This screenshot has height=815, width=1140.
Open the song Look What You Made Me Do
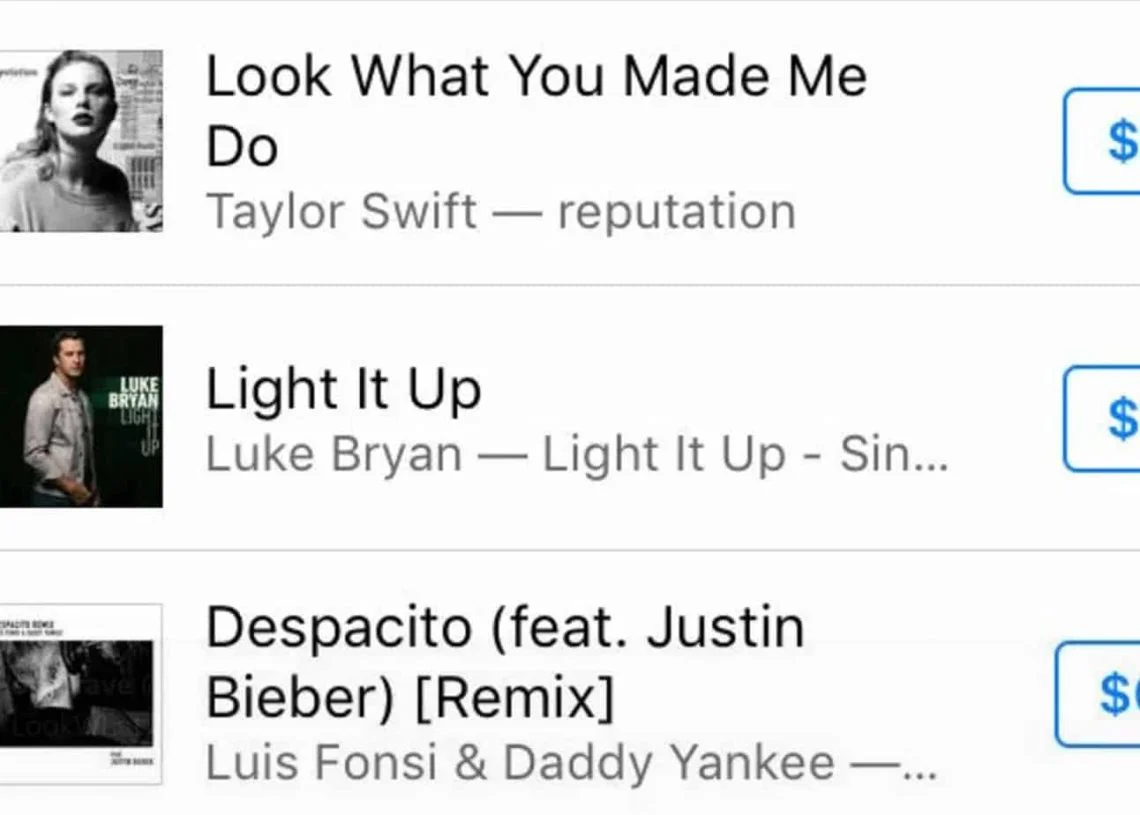[536, 110]
